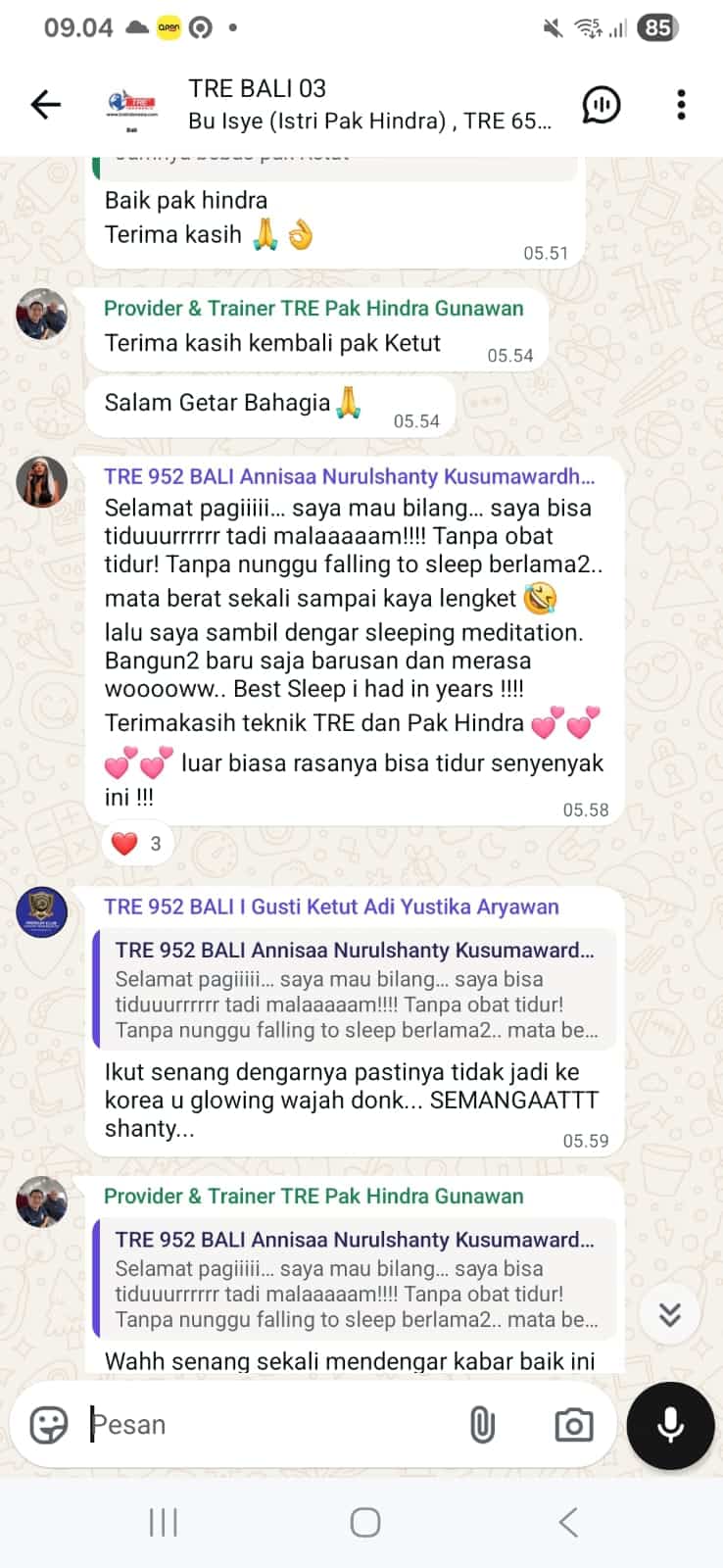Open system recent apps
The height and width of the screenshot is (1568, 723).
(x=163, y=1522)
